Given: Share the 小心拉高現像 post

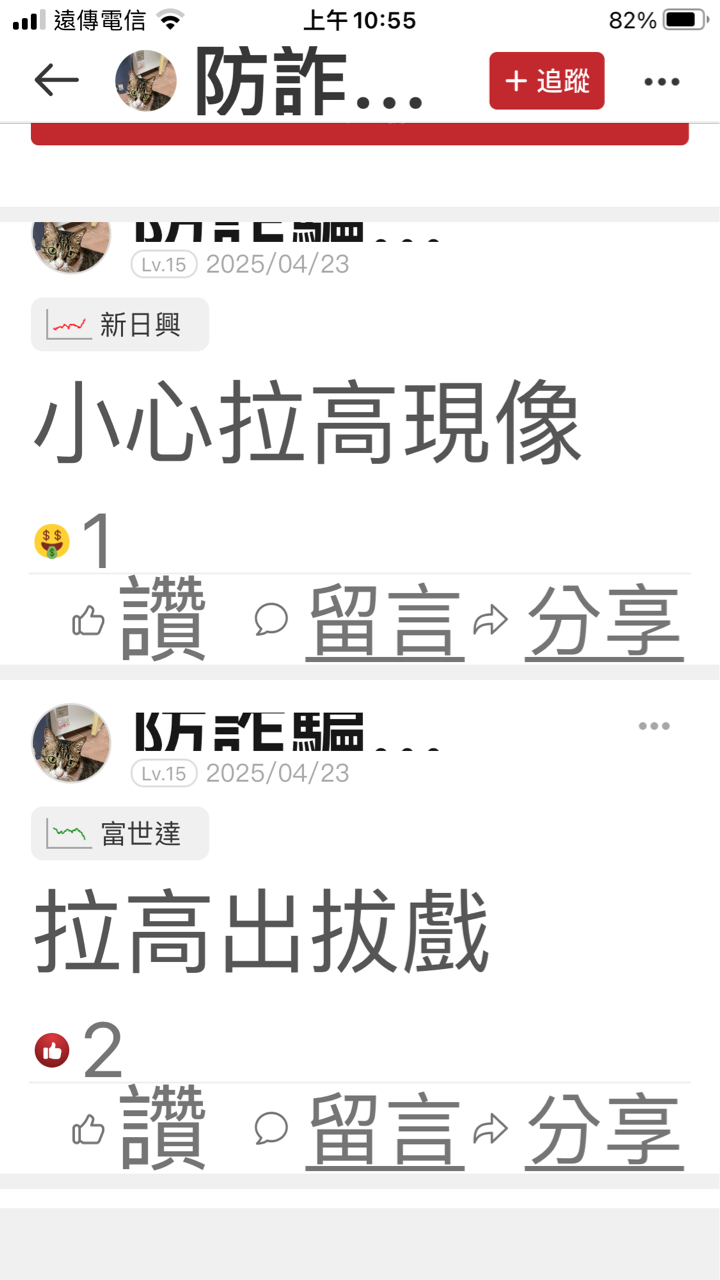Looking at the screenshot, I should (580, 621).
